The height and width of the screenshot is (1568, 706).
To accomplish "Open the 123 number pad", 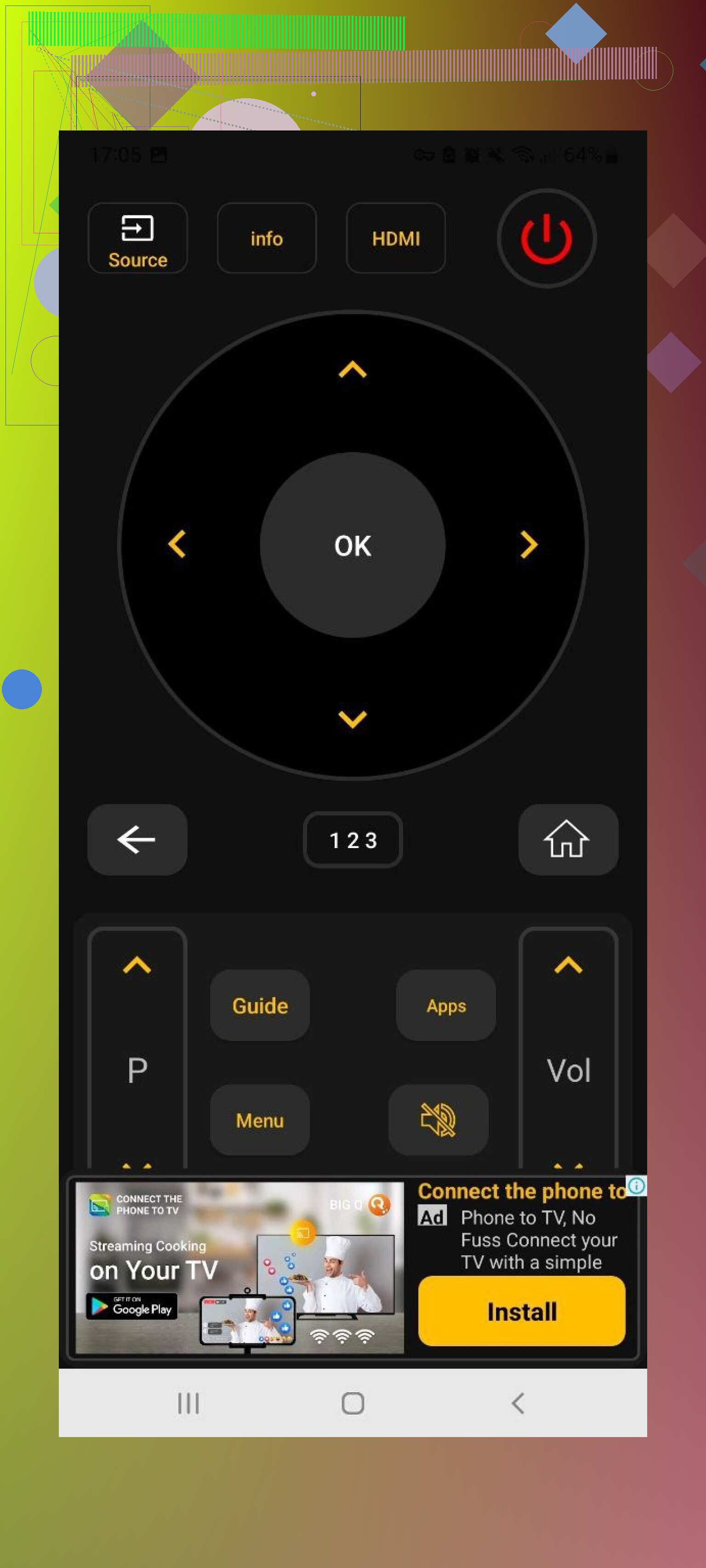I will pos(352,839).
